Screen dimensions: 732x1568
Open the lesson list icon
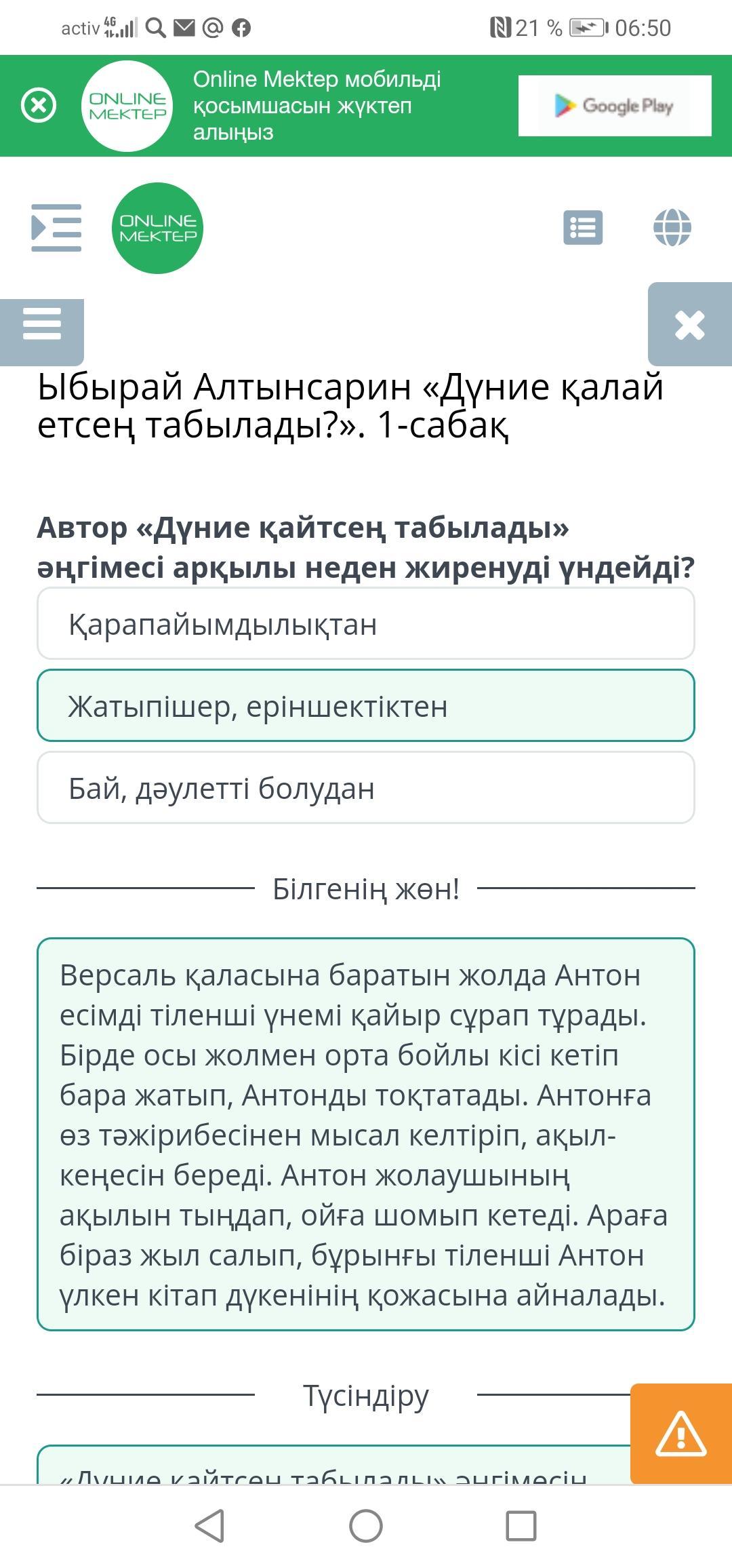pos(583,228)
